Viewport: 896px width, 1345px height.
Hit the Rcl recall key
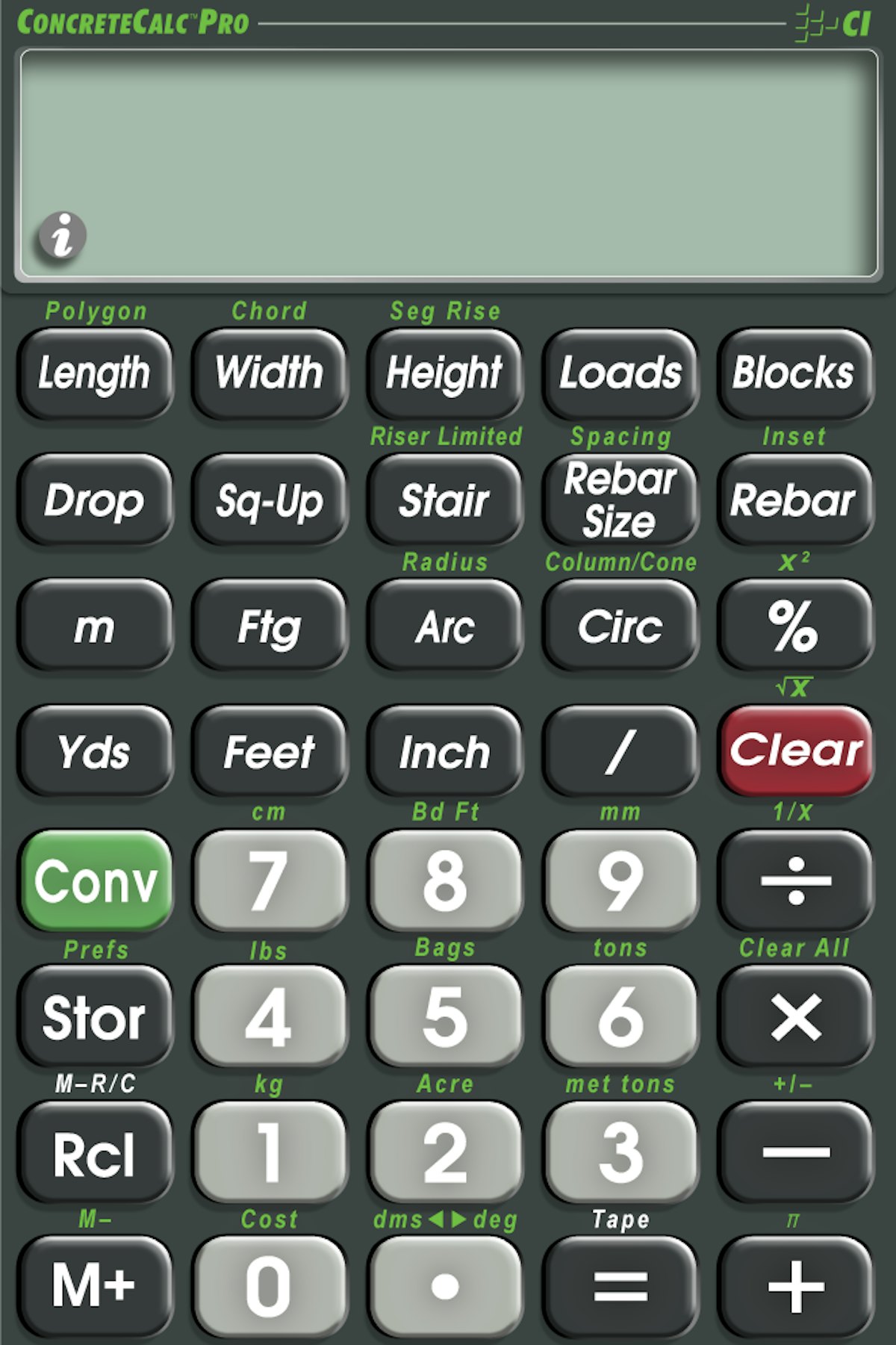[x=96, y=1152]
